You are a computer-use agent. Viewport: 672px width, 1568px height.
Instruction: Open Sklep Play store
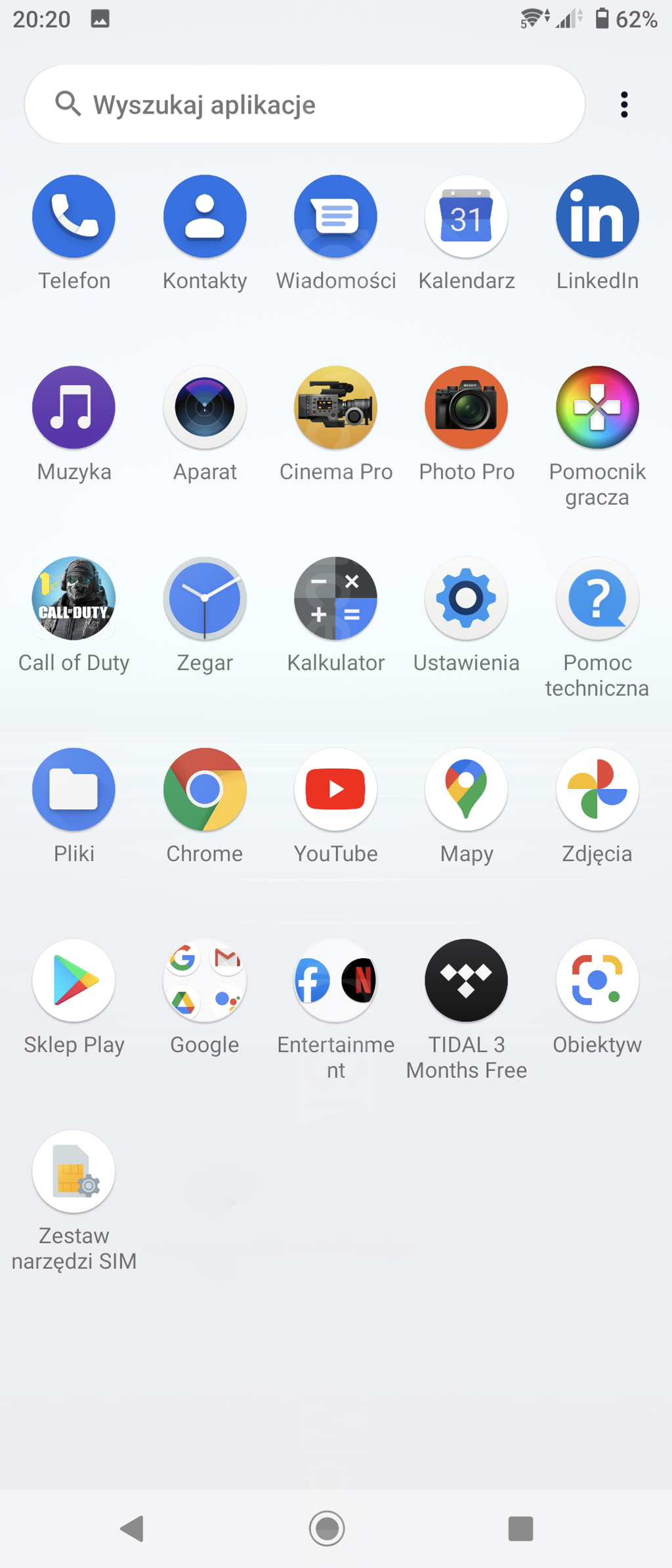tap(73, 981)
